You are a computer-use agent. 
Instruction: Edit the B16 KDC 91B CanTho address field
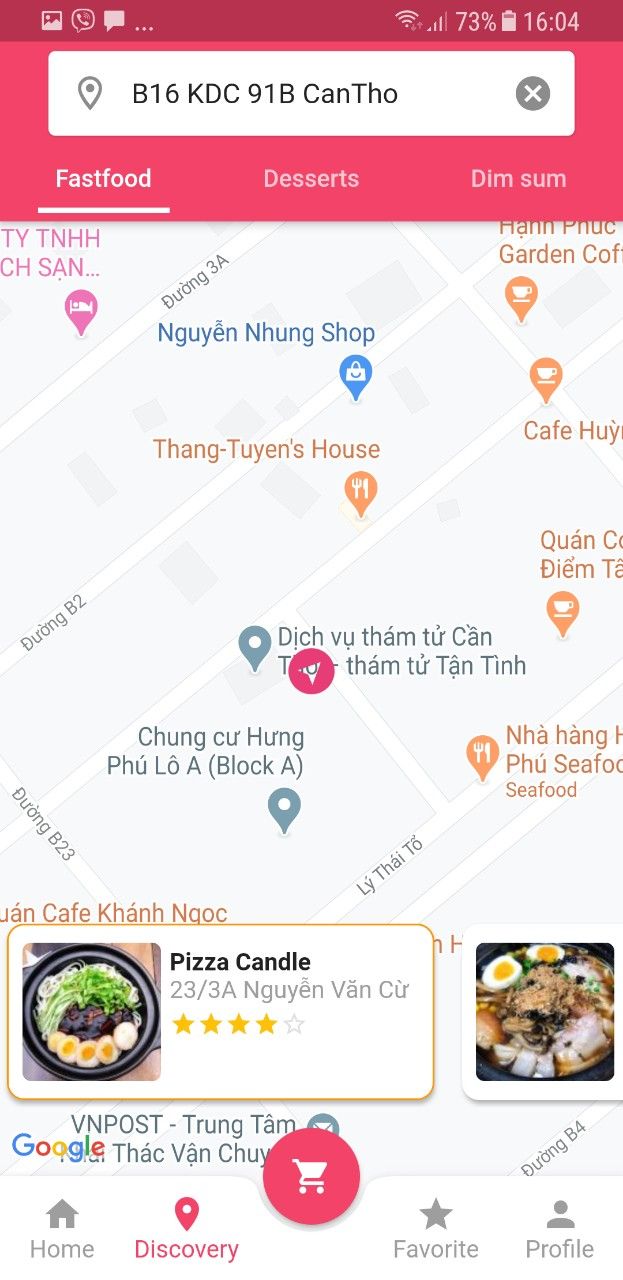click(311, 93)
